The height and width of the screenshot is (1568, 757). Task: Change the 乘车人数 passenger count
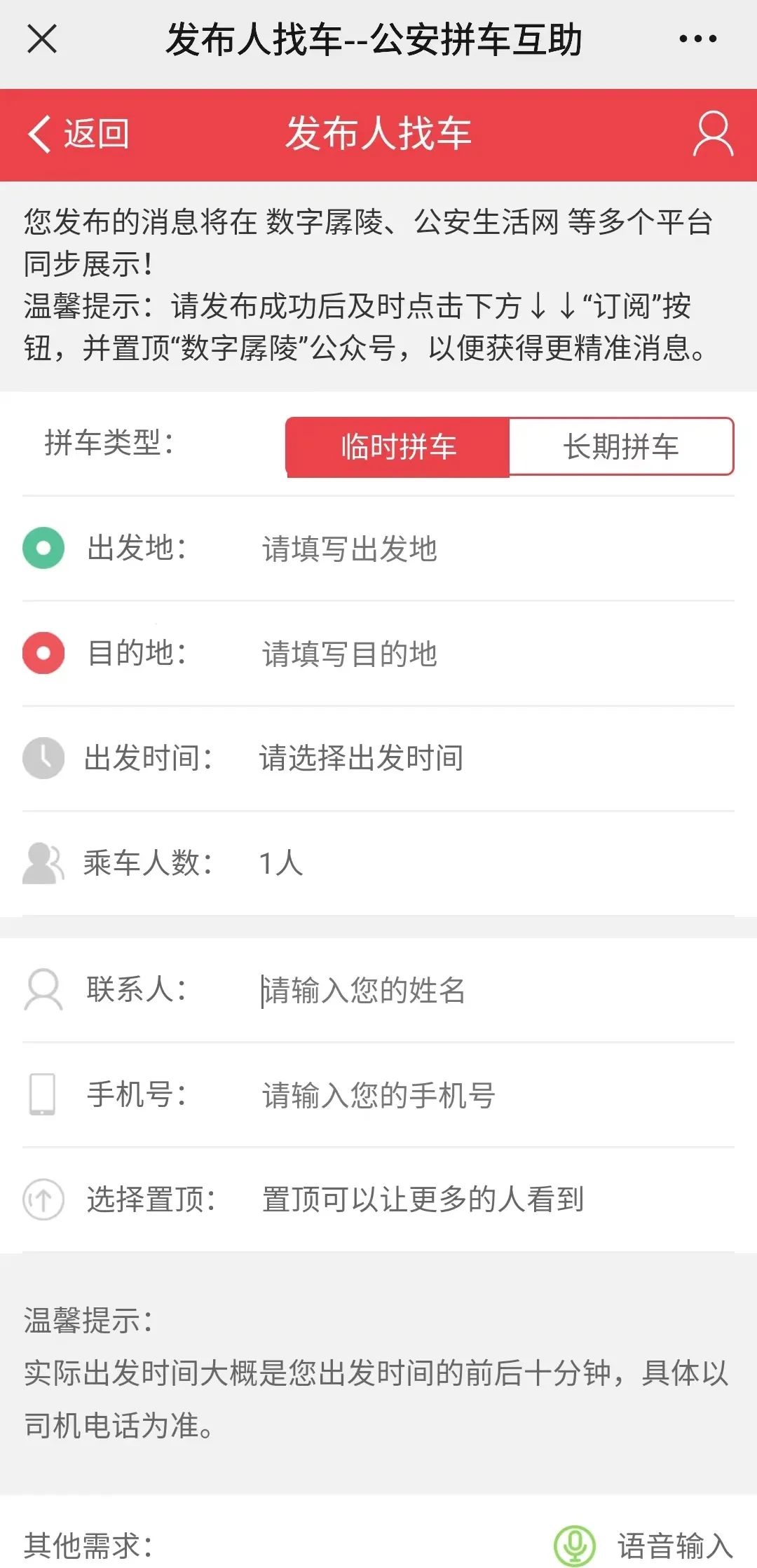pos(378,863)
